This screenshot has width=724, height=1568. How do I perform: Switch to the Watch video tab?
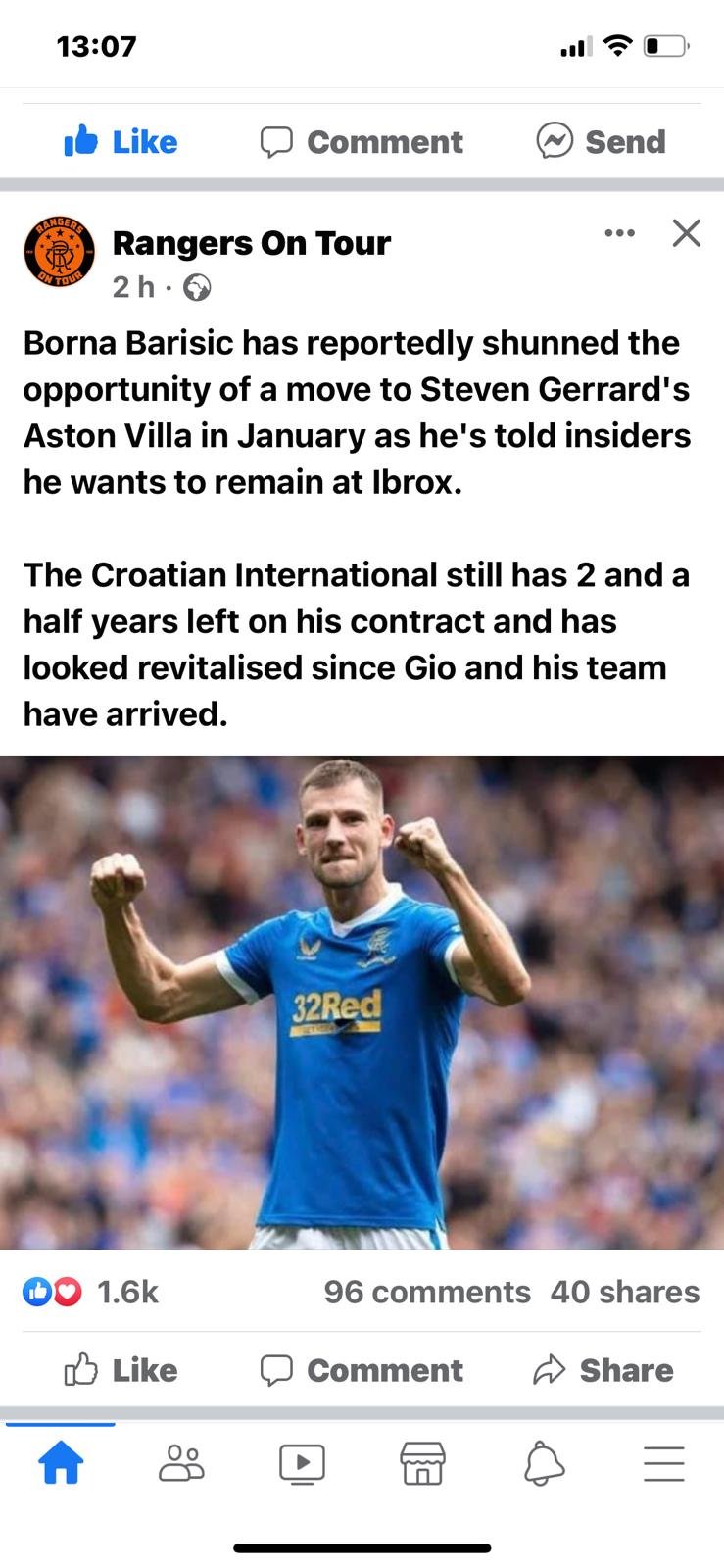point(302,1464)
